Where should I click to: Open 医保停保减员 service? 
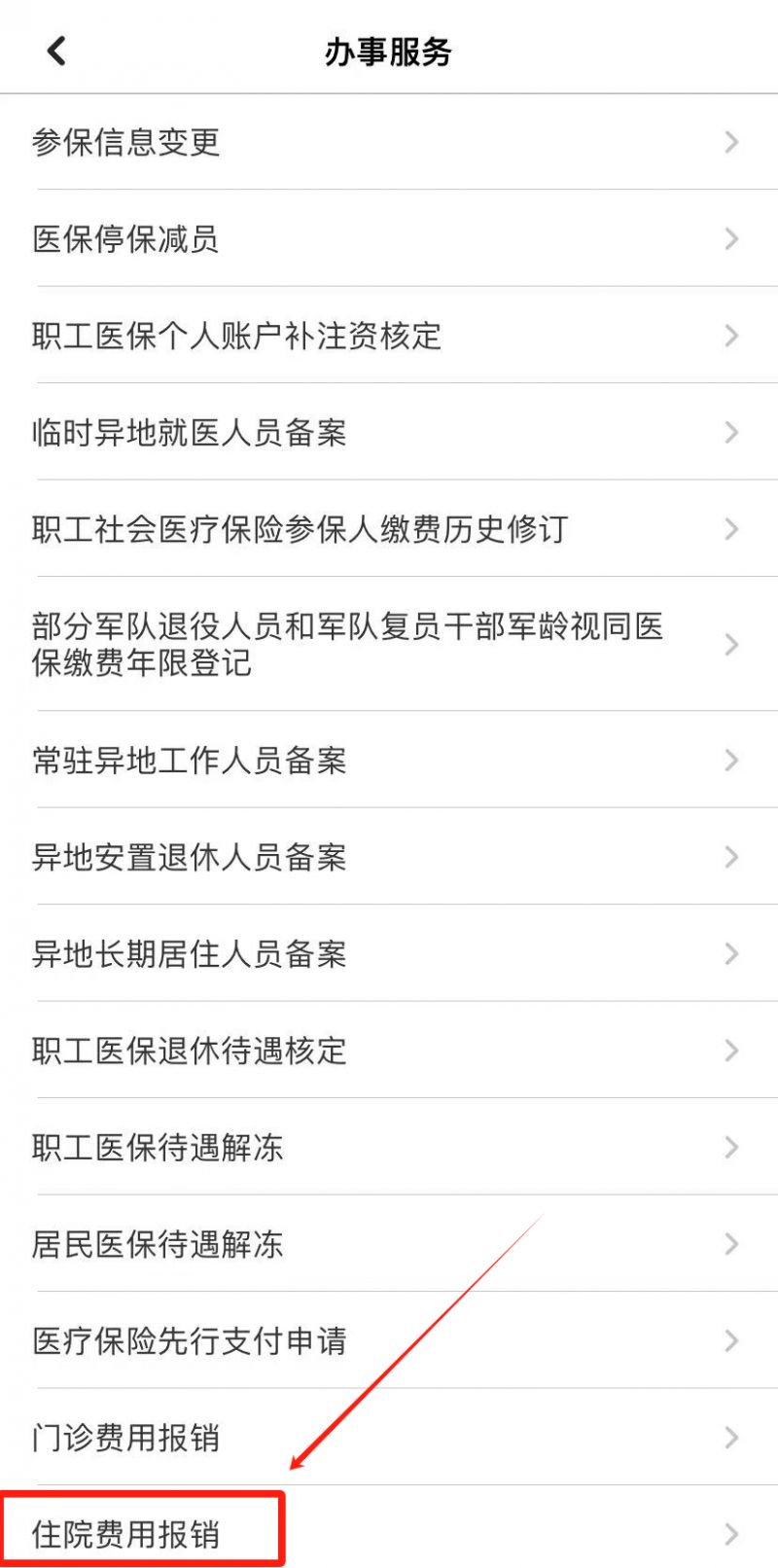[x=126, y=239]
